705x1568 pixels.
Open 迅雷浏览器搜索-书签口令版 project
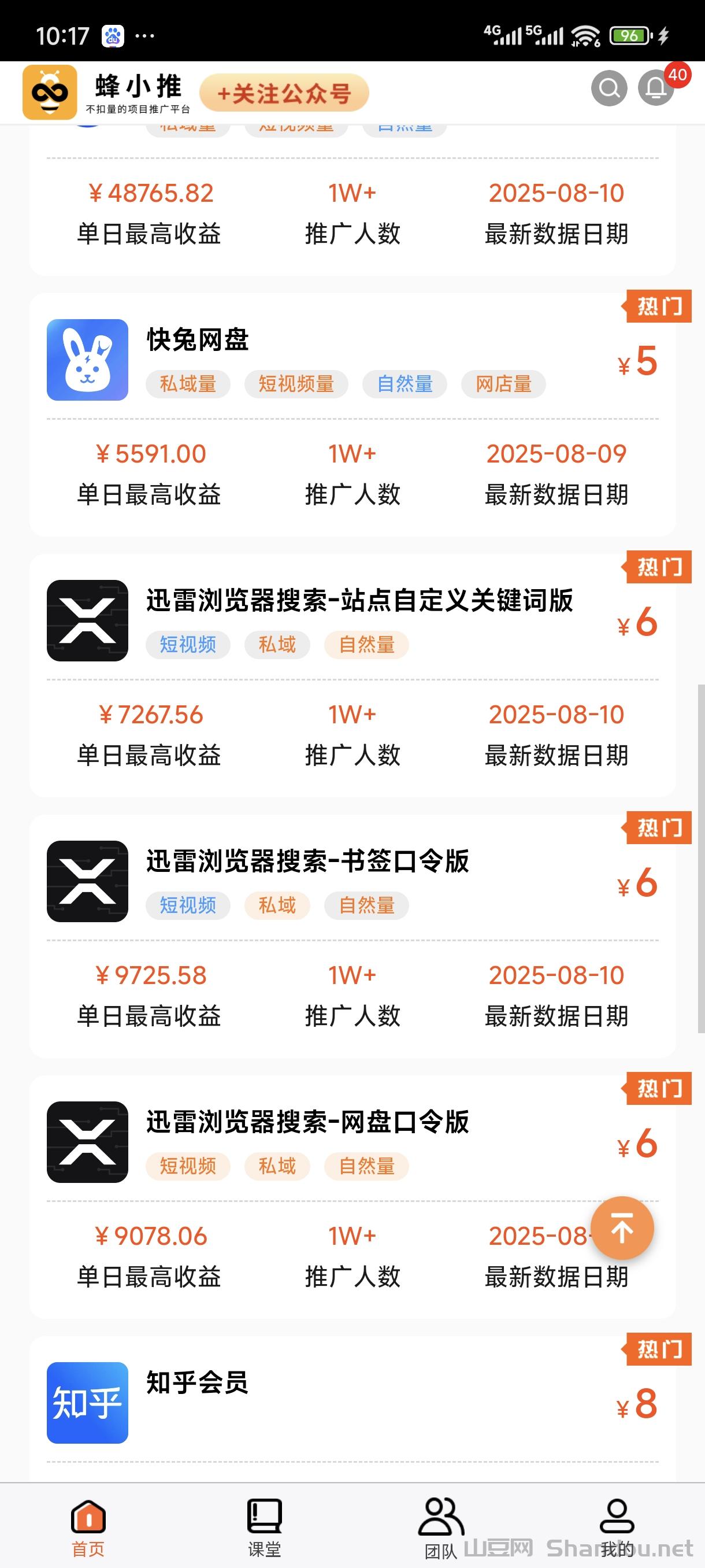tap(307, 861)
